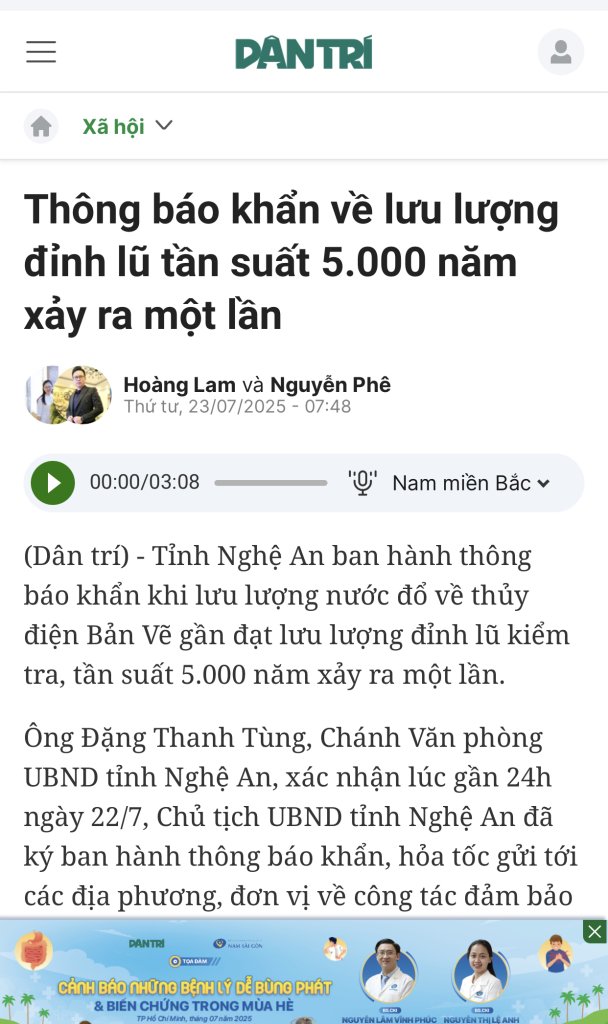Image resolution: width=608 pixels, height=1024 pixels.
Task: Expand the Xã hội category dropdown
Action: [x=164, y=126]
